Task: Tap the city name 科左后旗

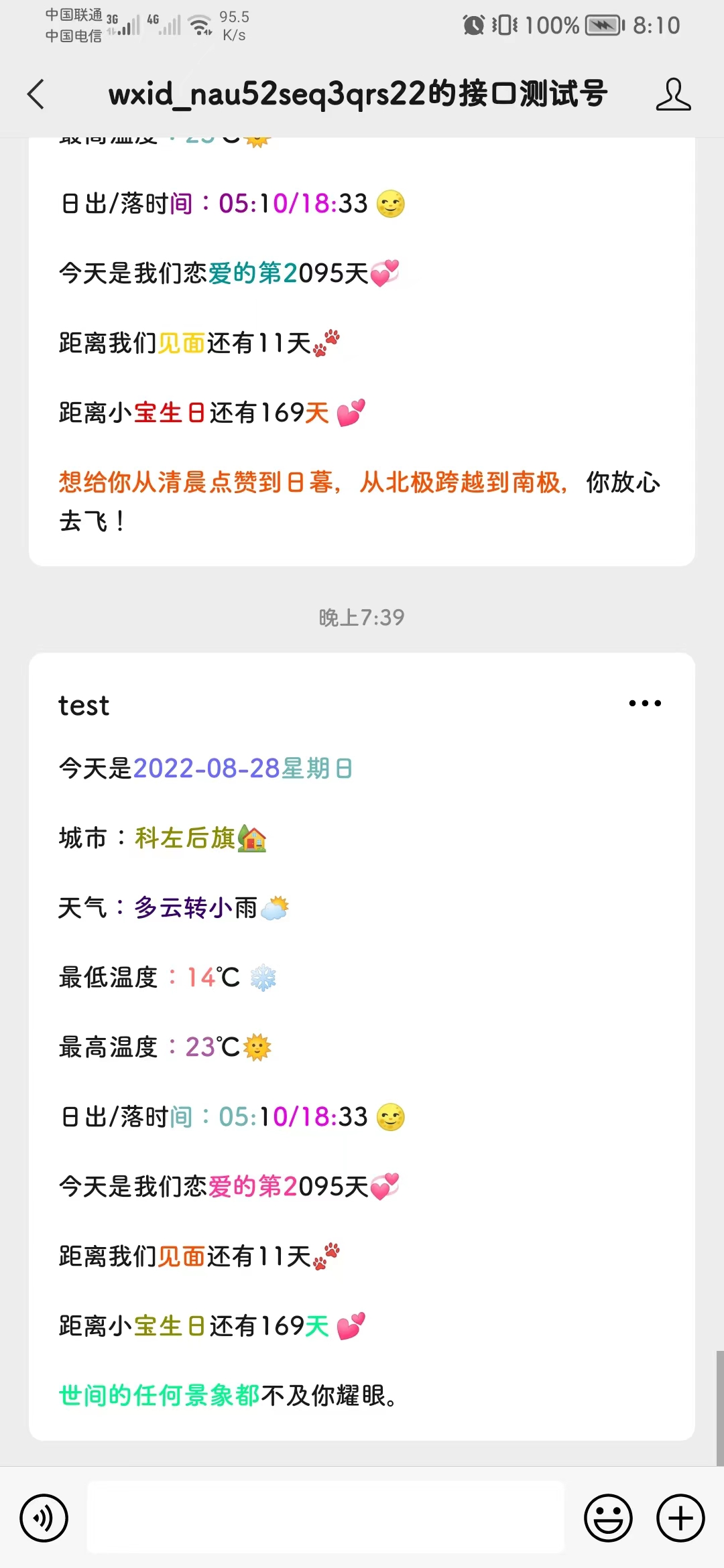Action: pos(186,838)
